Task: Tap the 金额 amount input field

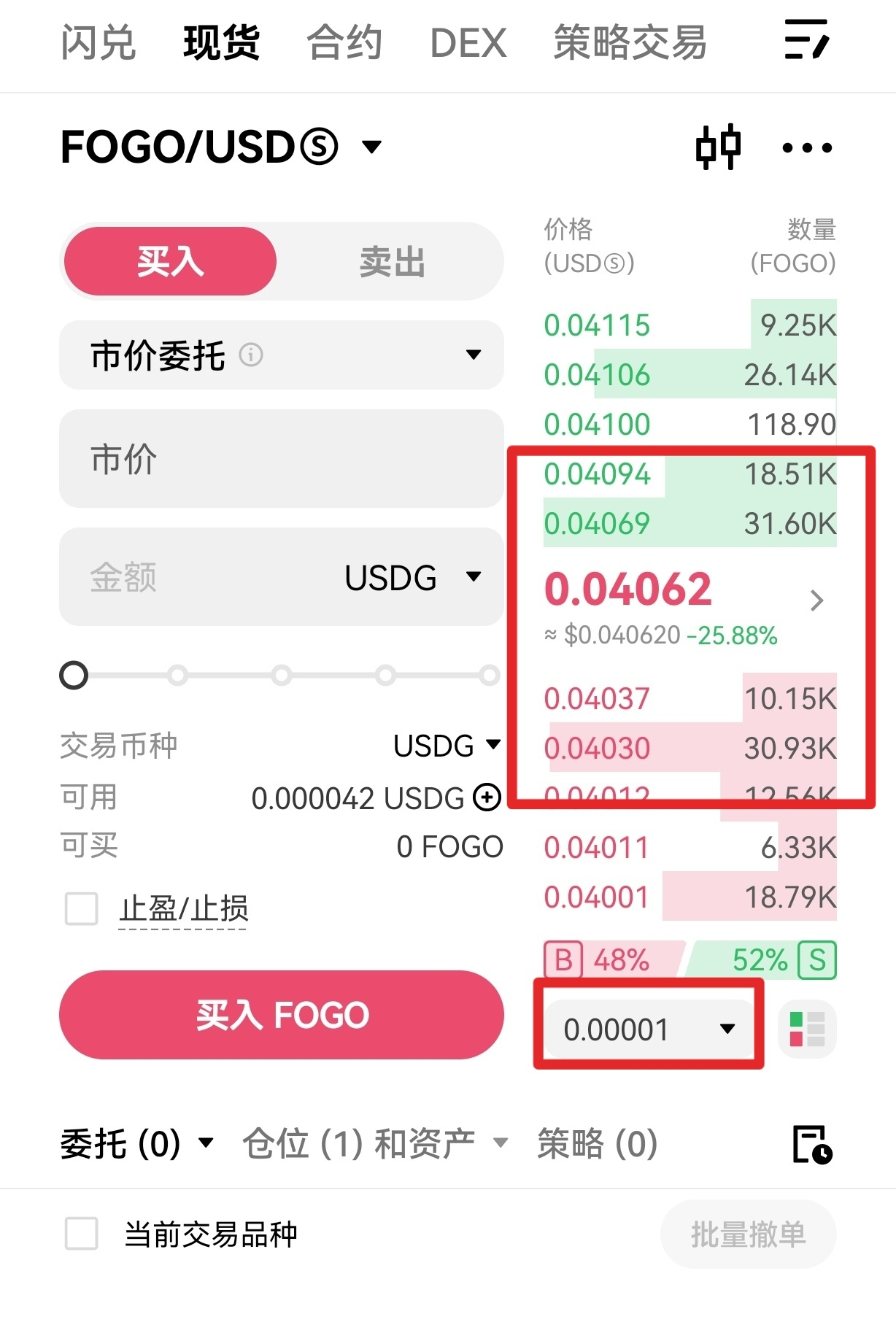Action: click(x=204, y=577)
